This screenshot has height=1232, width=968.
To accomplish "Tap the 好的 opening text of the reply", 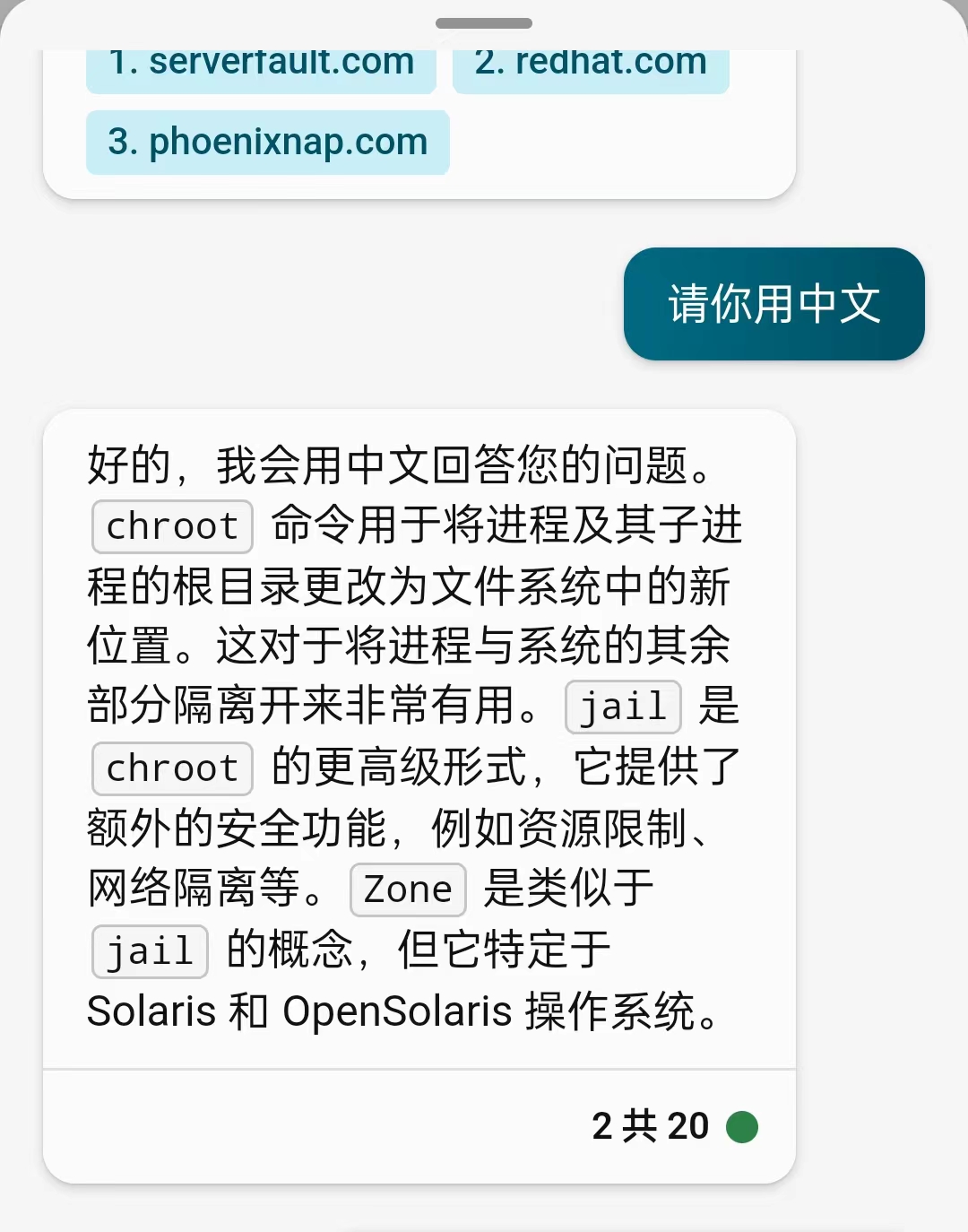I will [121, 464].
